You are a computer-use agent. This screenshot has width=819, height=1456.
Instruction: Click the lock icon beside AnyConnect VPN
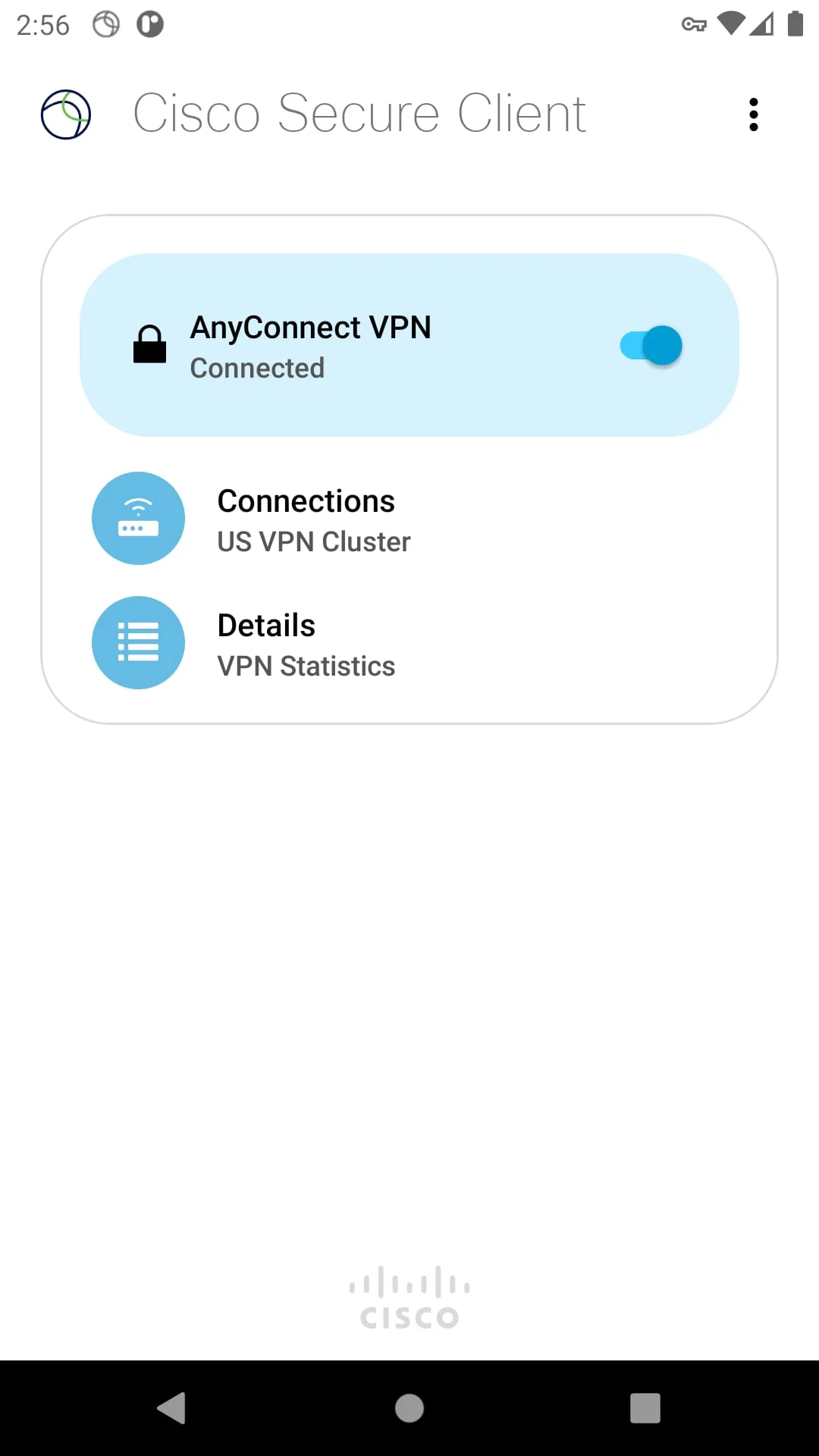tap(150, 345)
